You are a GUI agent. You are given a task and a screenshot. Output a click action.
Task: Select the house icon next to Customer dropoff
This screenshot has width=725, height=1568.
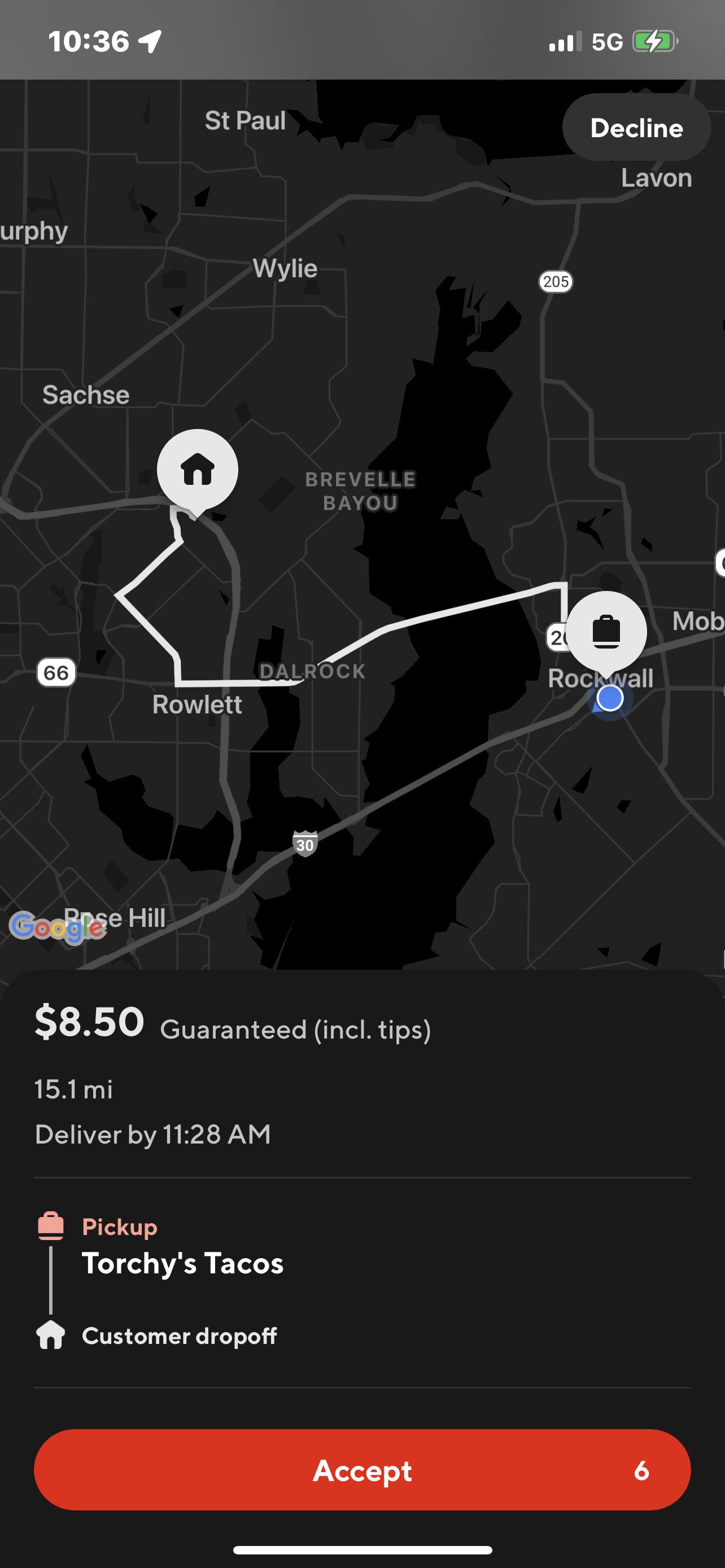[x=51, y=1335]
